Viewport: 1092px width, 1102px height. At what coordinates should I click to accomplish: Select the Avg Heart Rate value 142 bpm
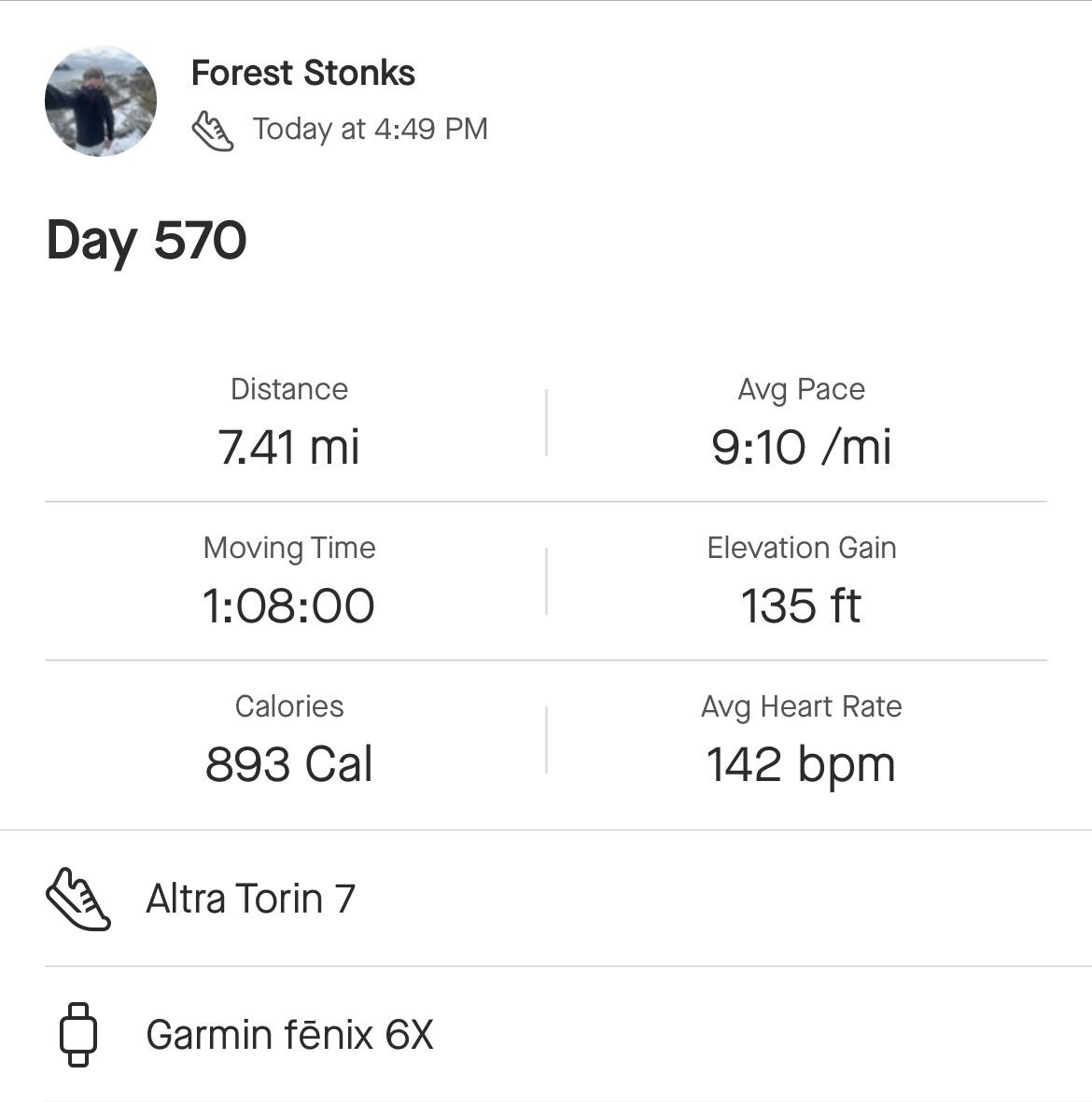tap(801, 763)
